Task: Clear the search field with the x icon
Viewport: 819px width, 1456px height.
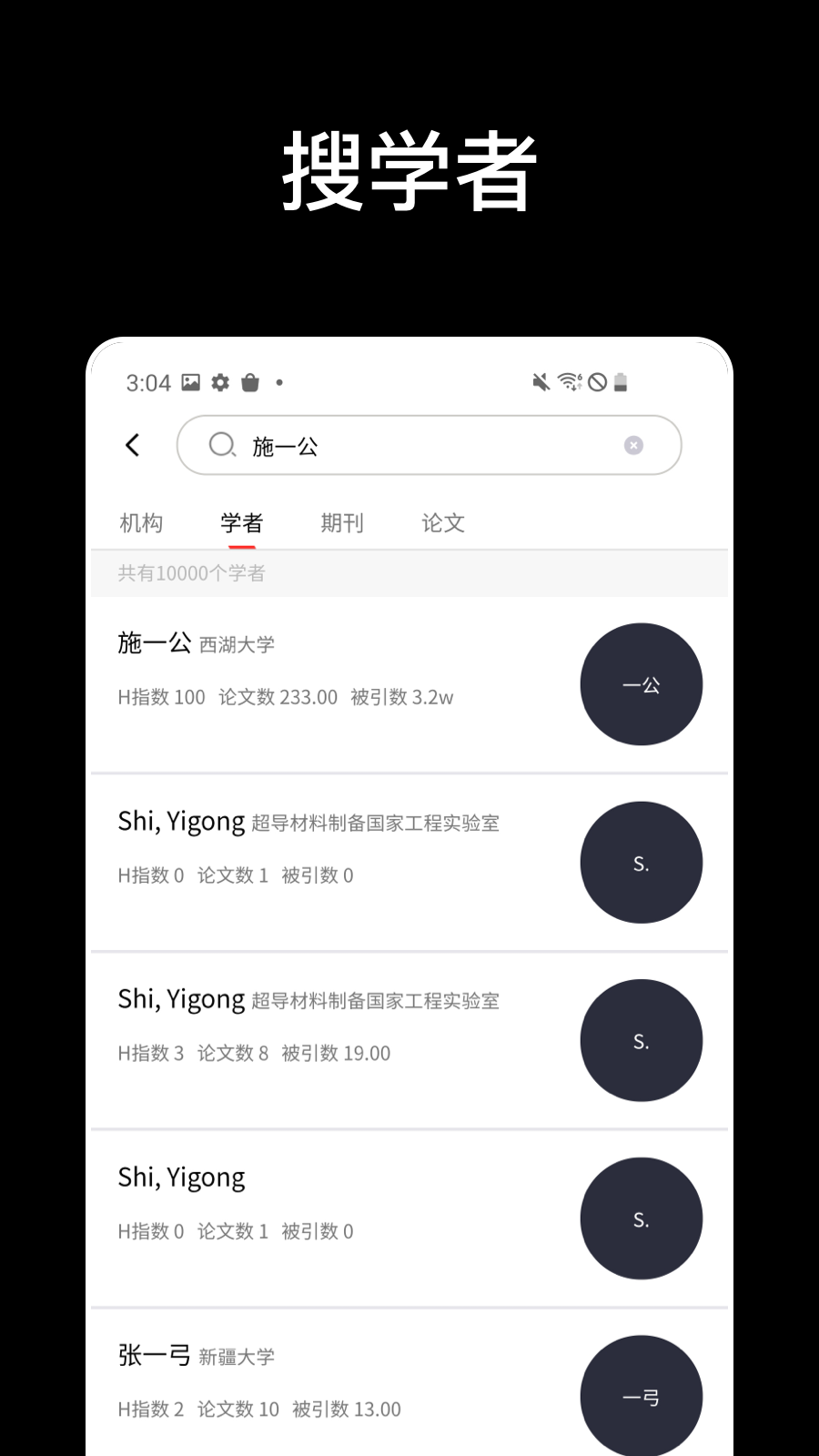Action: pyautogui.click(x=633, y=445)
